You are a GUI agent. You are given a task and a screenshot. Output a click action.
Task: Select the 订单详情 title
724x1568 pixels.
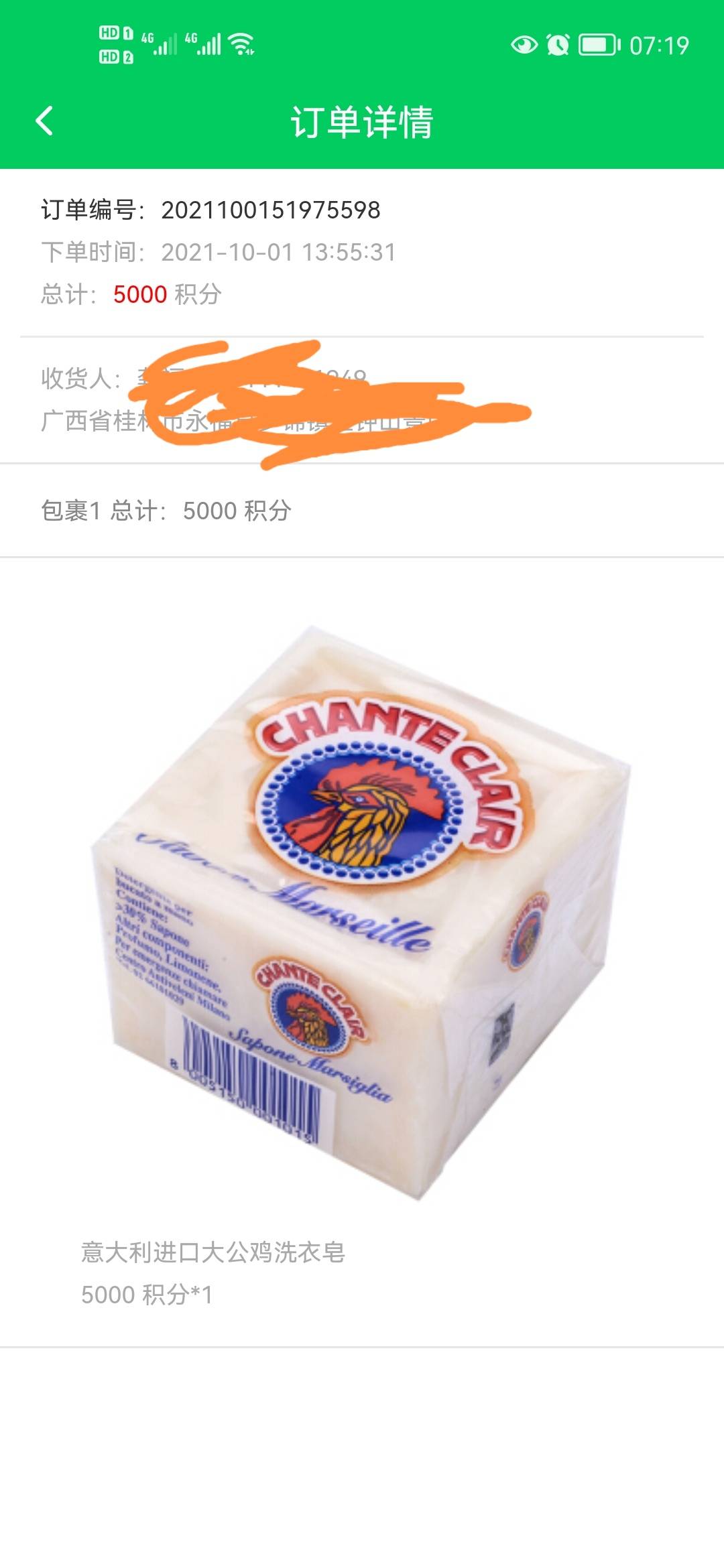[x=362, y=122]
